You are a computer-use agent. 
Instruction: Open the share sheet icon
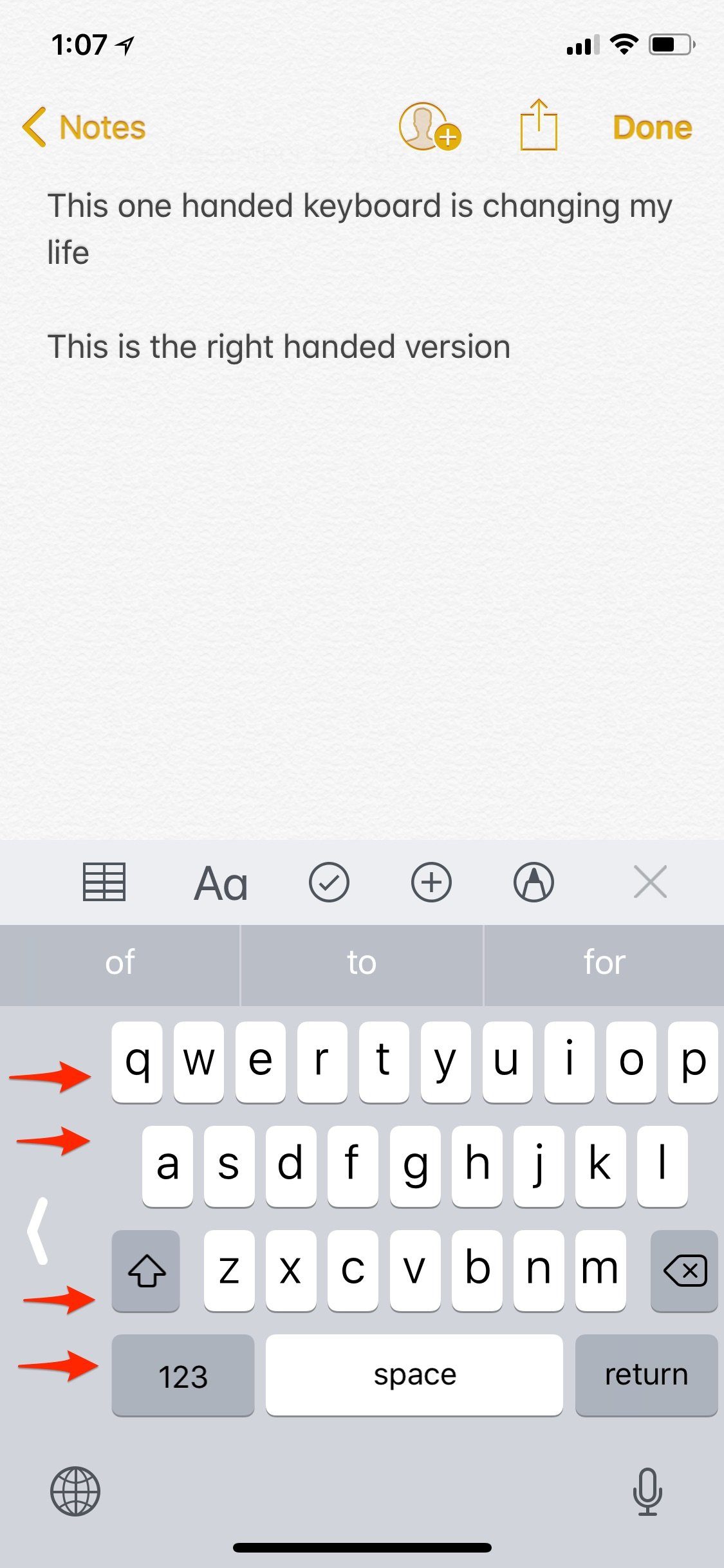tap(539, 125)
